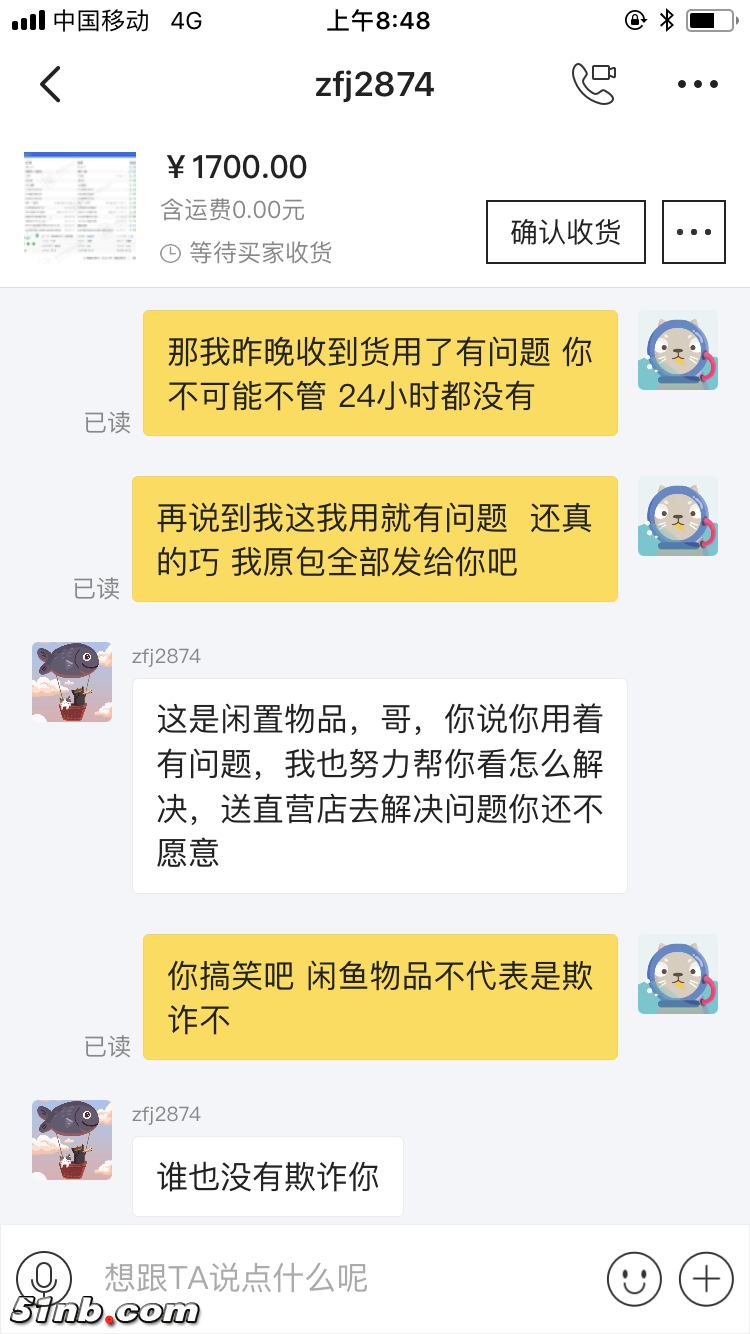Open the plus attachments menu

click(706, 1278)
